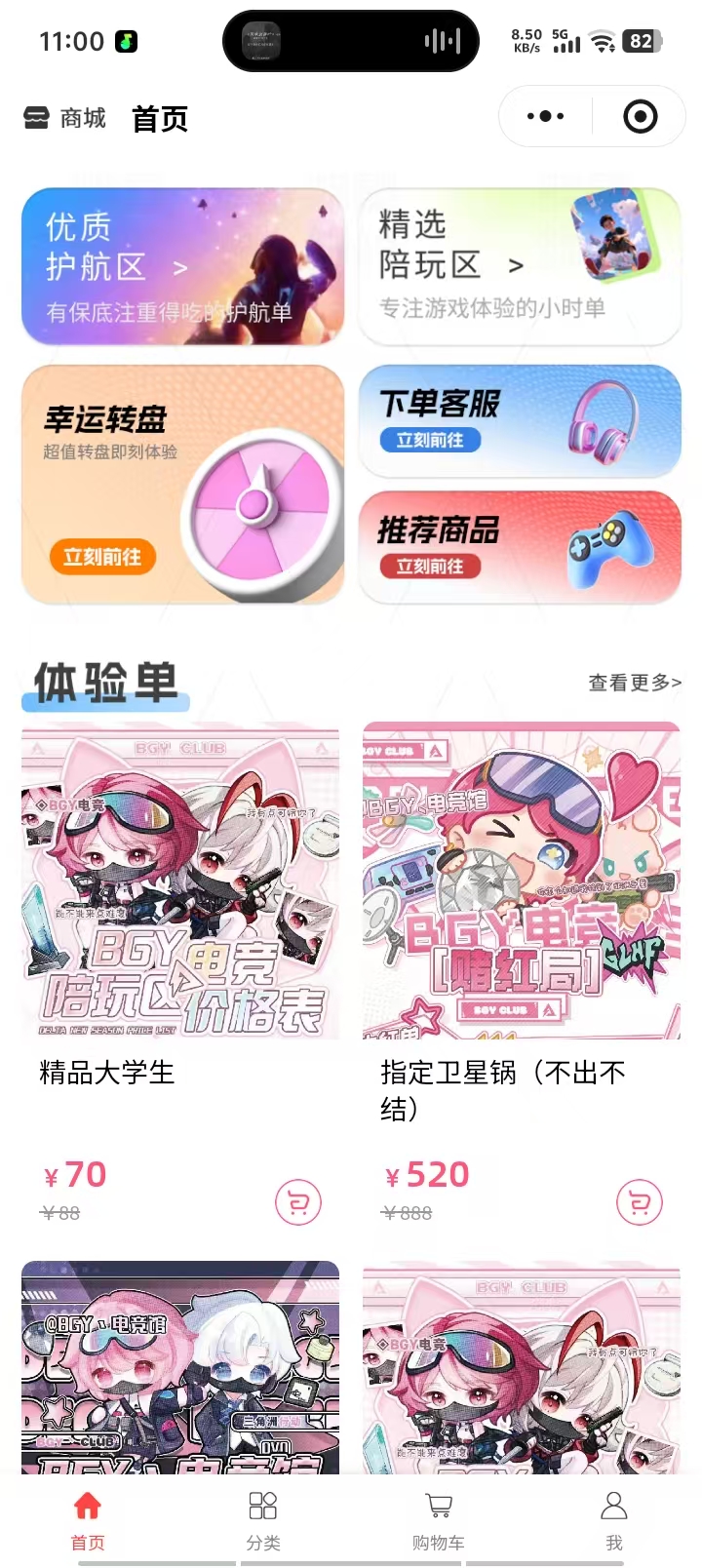Viewport: 702px width, 1568px height.
Task: Enter the 精选陪玩区 section
Action: [x=520, y=266]
